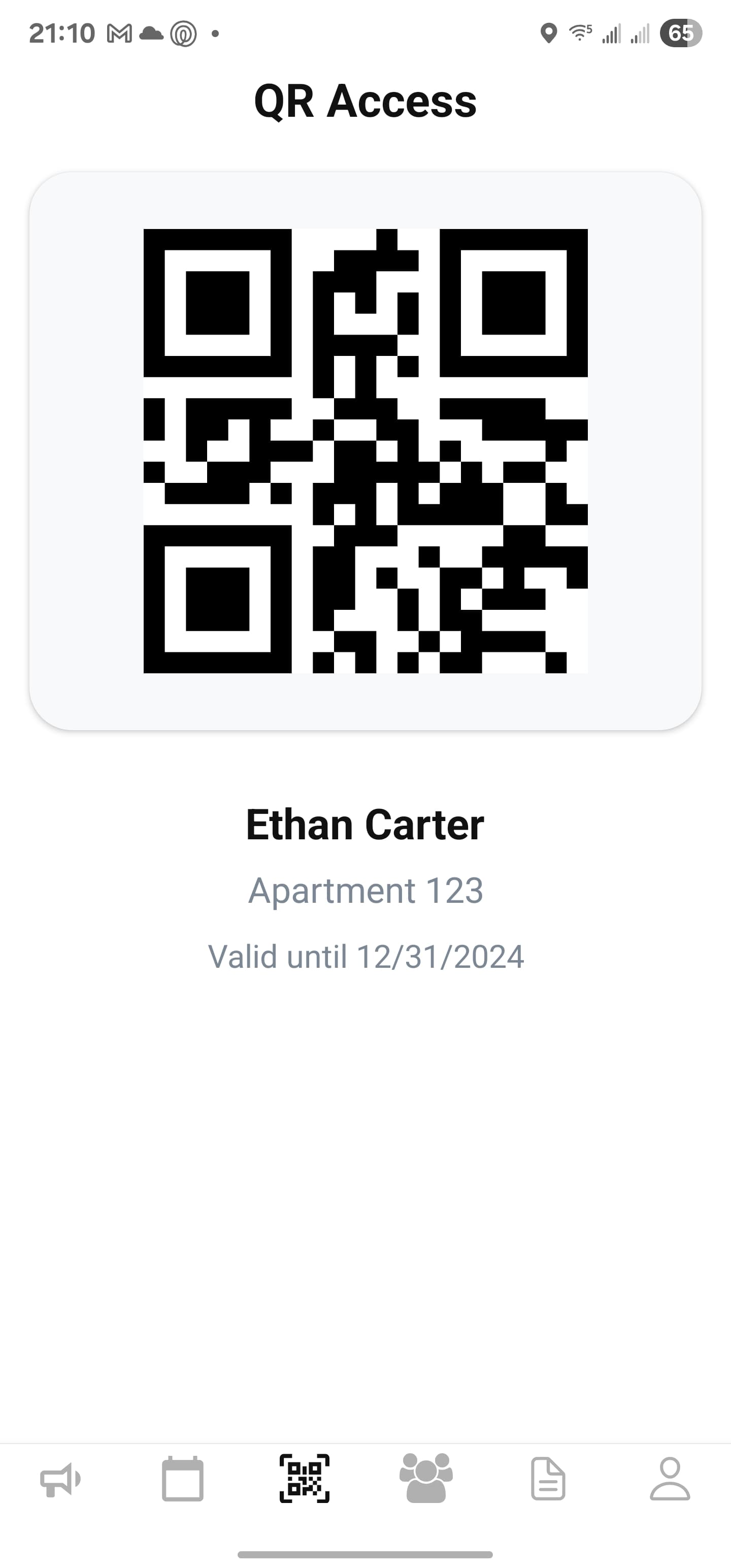
Task: Tap the Valid until 12/31/2024 text
Action: 365,956
